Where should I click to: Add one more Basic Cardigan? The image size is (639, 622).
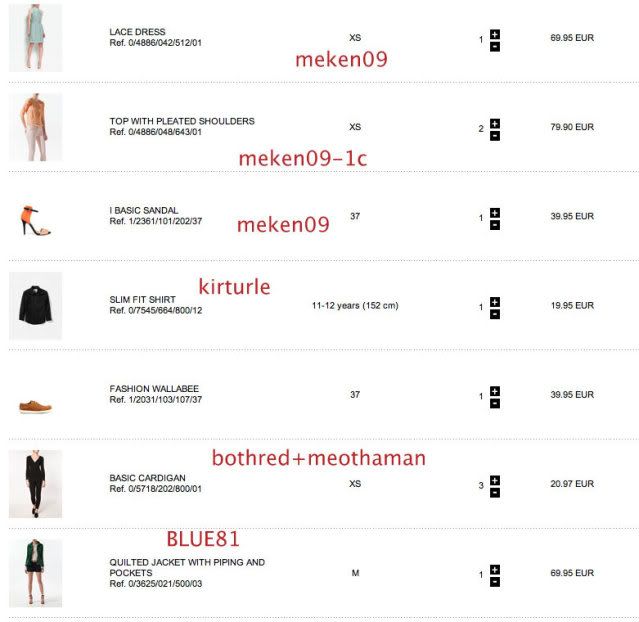pos(495,481)
